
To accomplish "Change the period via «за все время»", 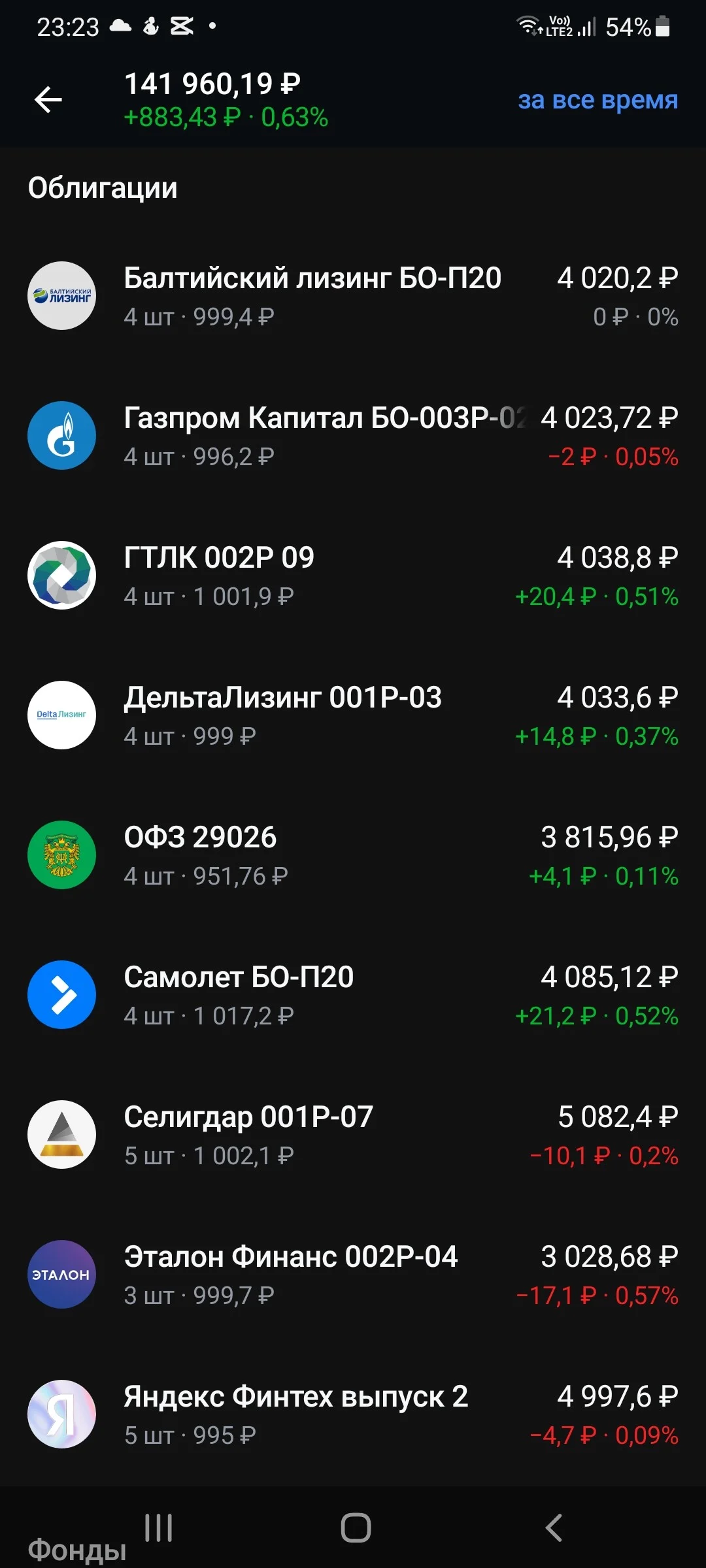I will pyautogui.click(x=597, y=100).
